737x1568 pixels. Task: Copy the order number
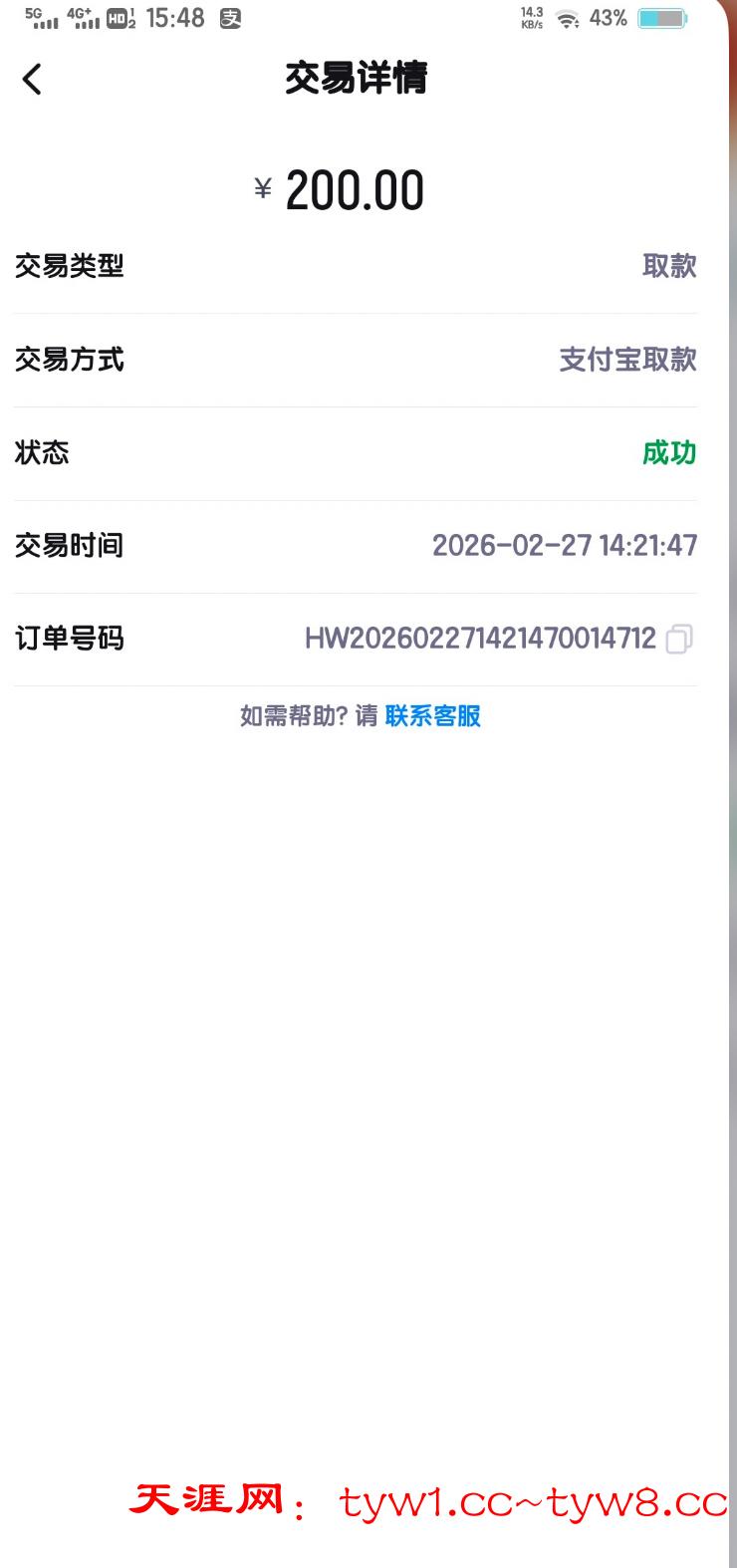click(x=679, y=639)
